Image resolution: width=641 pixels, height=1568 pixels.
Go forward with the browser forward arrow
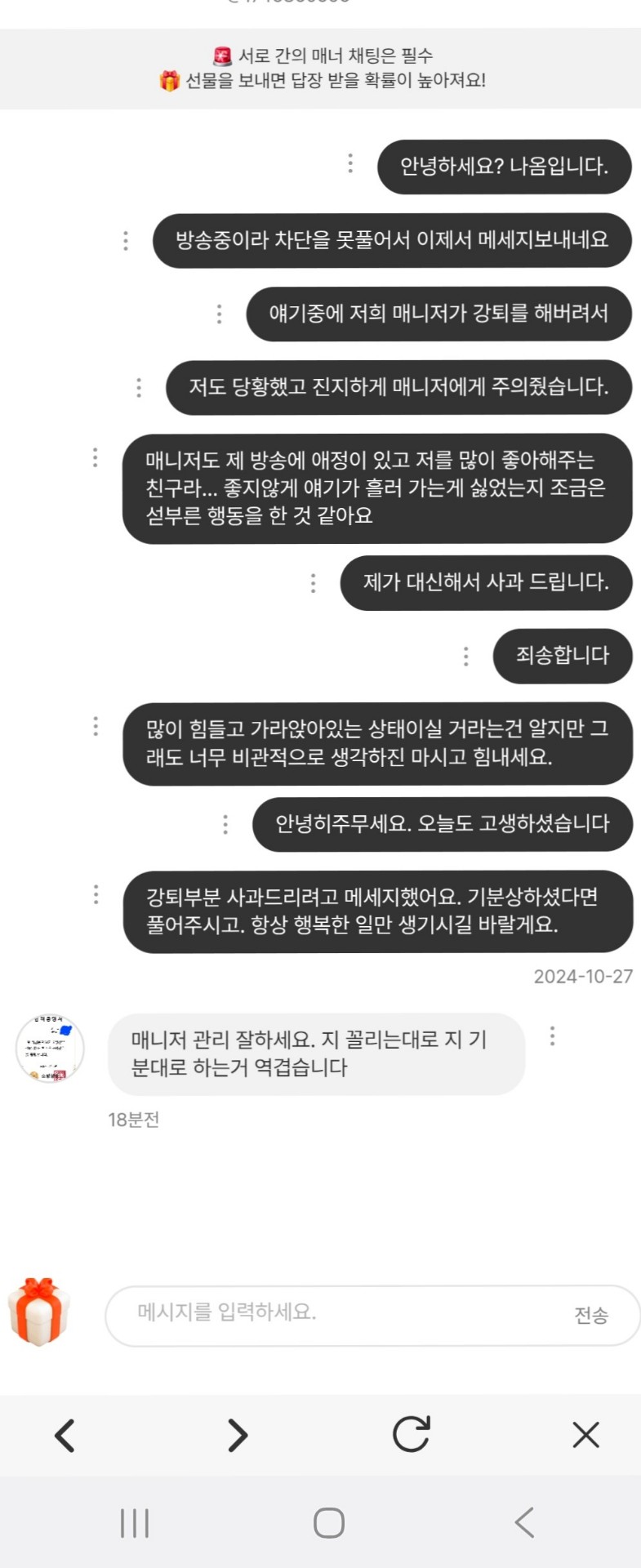click(237, 1435)
